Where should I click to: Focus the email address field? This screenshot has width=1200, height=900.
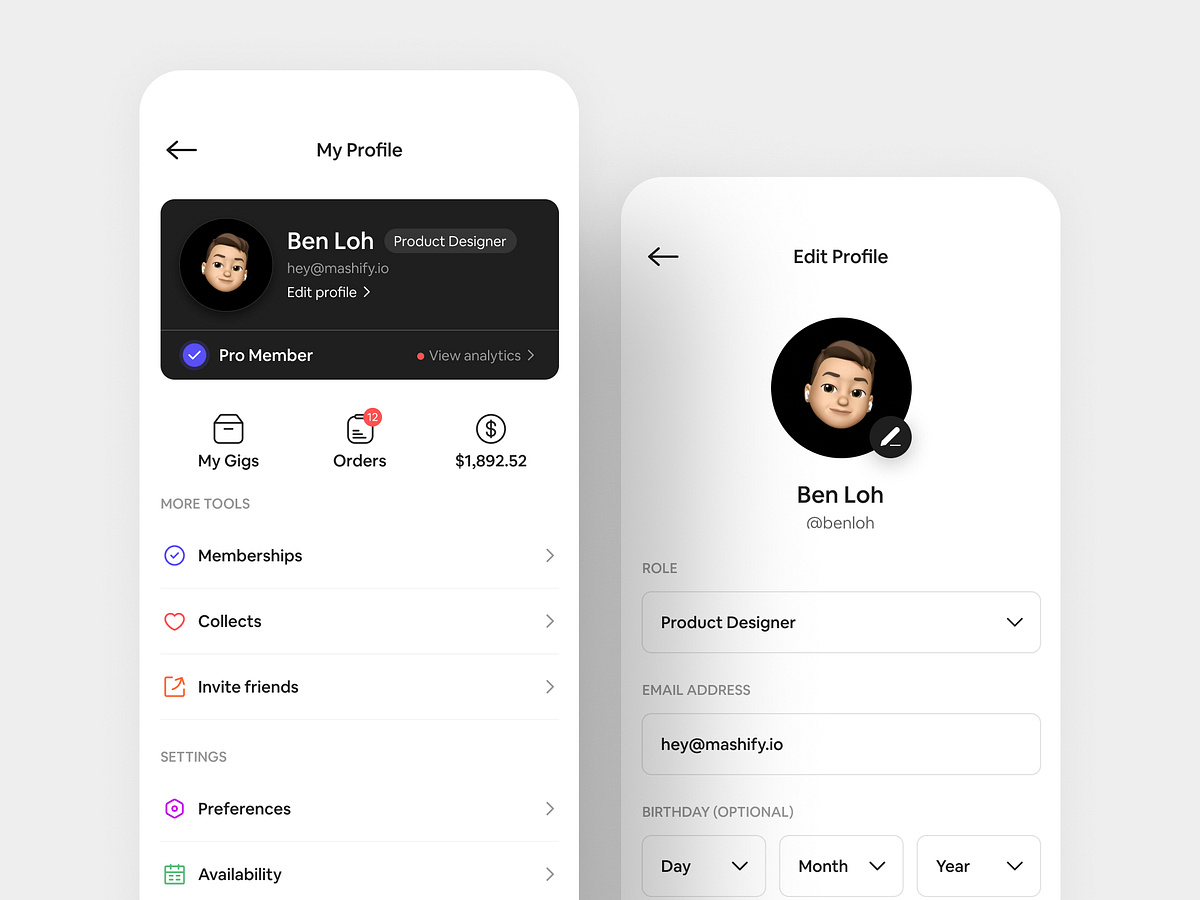840,744
